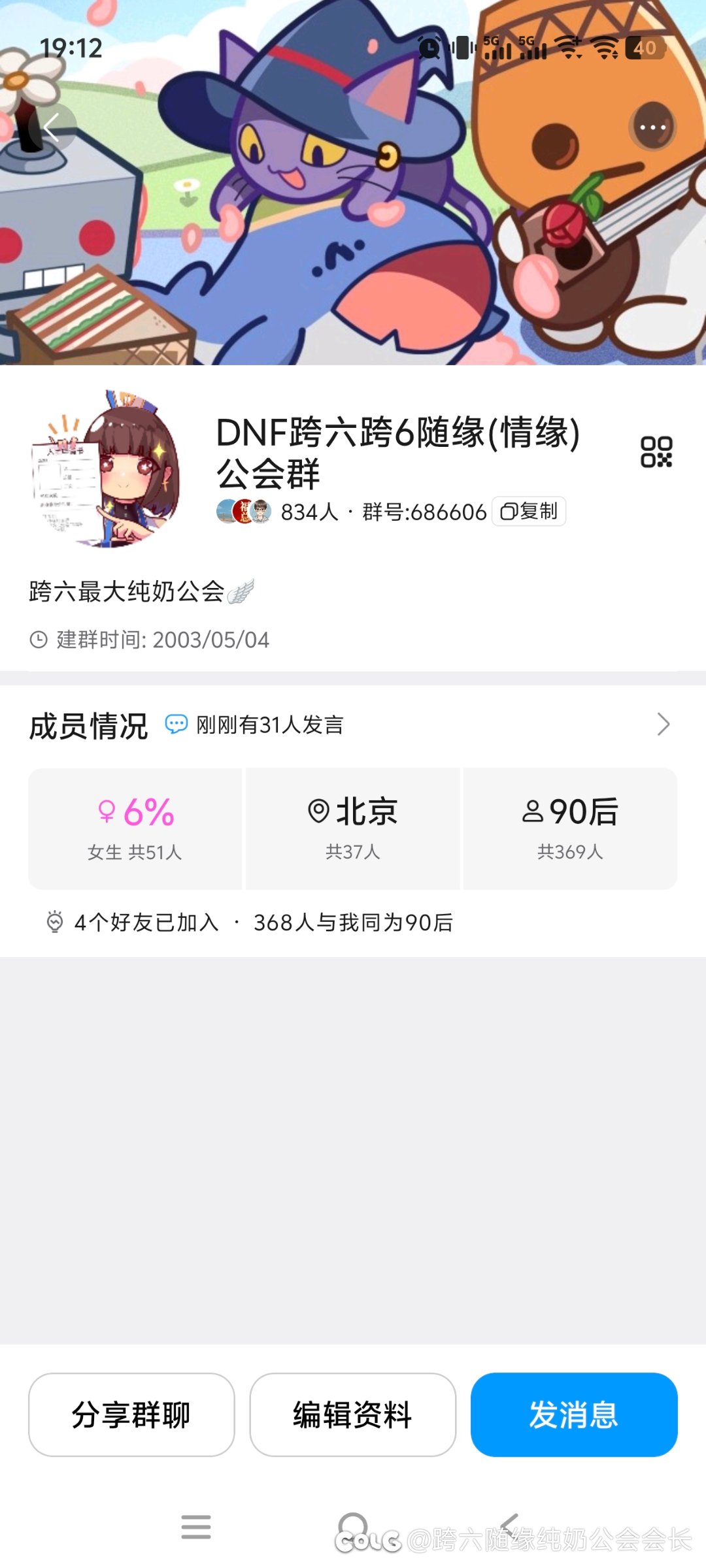
Task: Expand member details via right chevron
Action: pyautogui.click(x=664, y=724)
